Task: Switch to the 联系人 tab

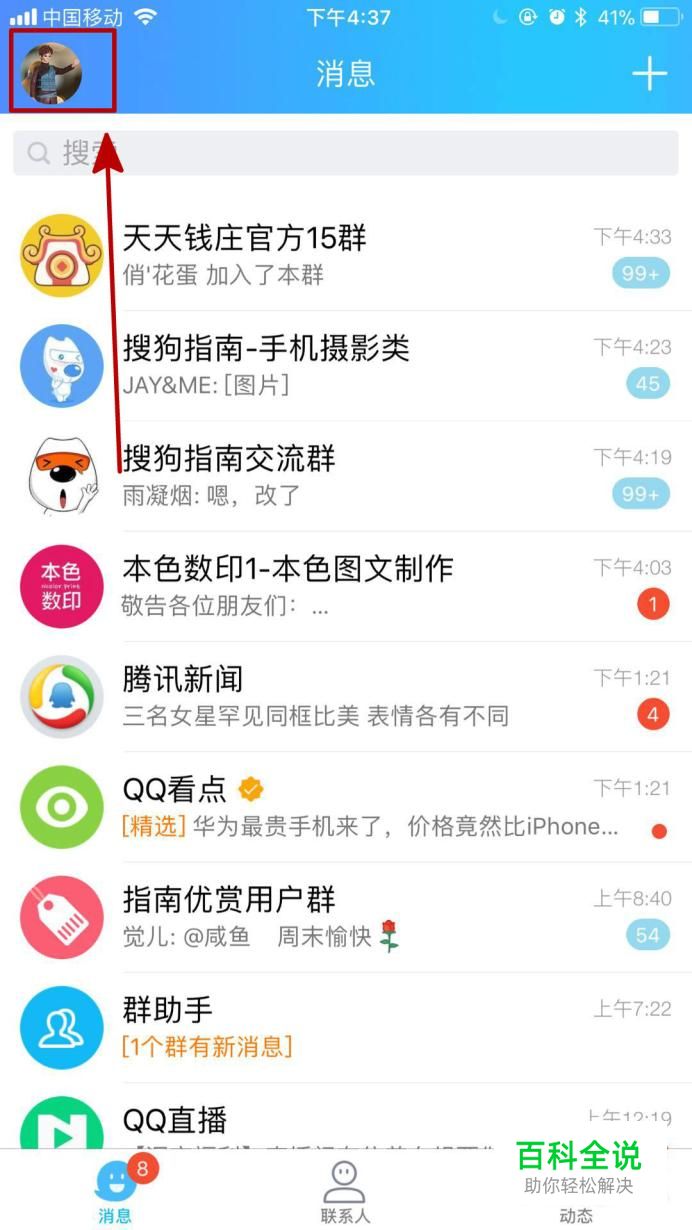Action: point(345,1191)
